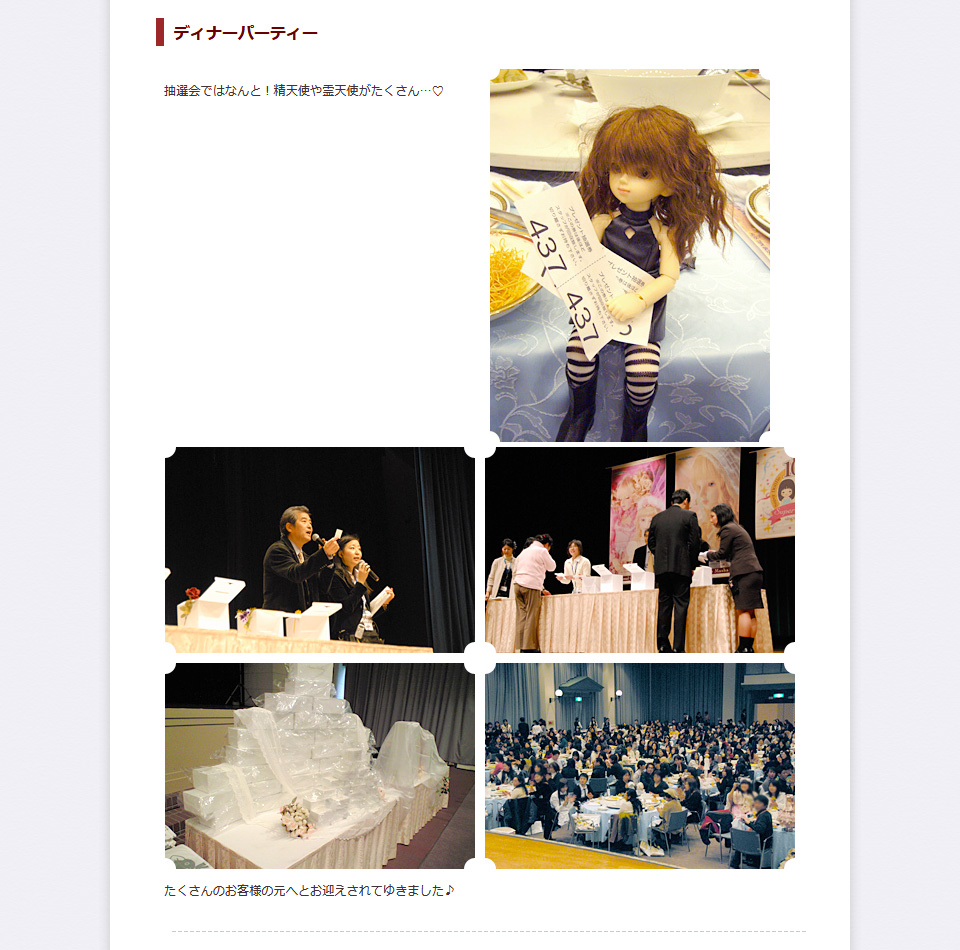View the photo of two hosts with microphones

319,549
